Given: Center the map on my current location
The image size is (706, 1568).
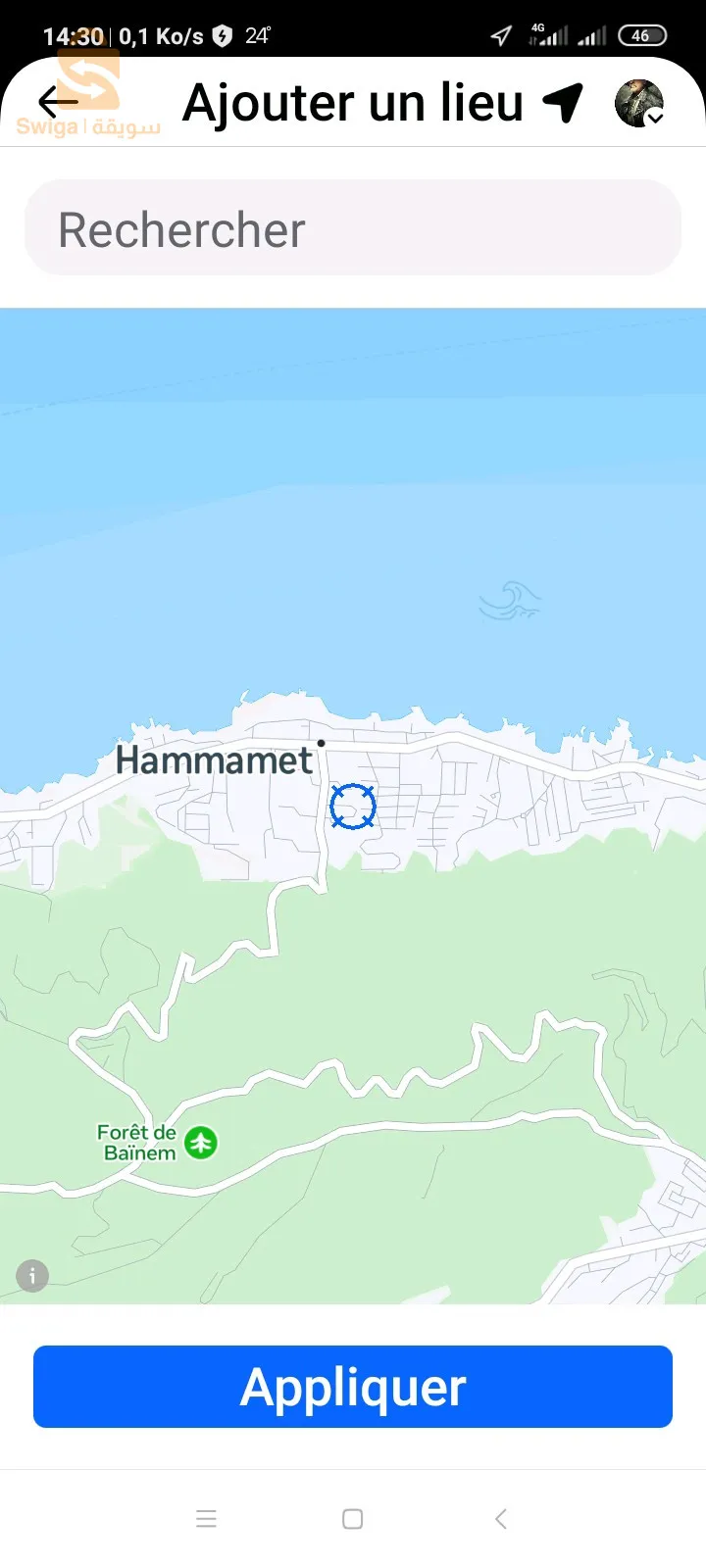Looking at the screenshot, I should coord(564,102).
